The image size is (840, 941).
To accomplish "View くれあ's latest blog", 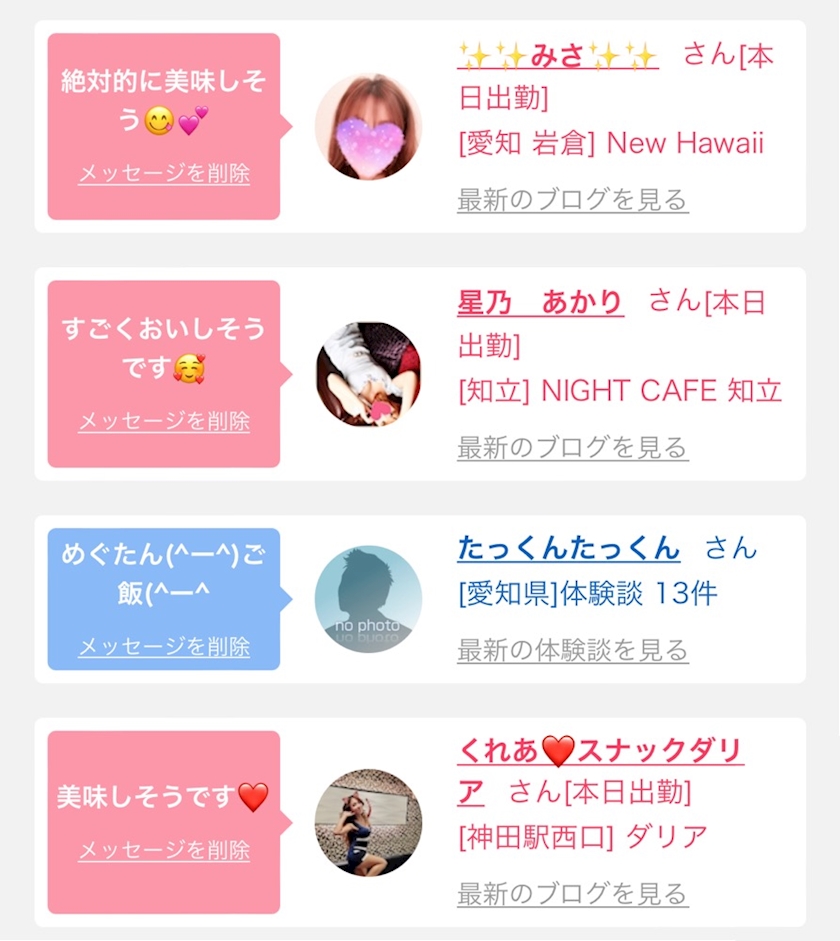I will (x=573, y=894).
